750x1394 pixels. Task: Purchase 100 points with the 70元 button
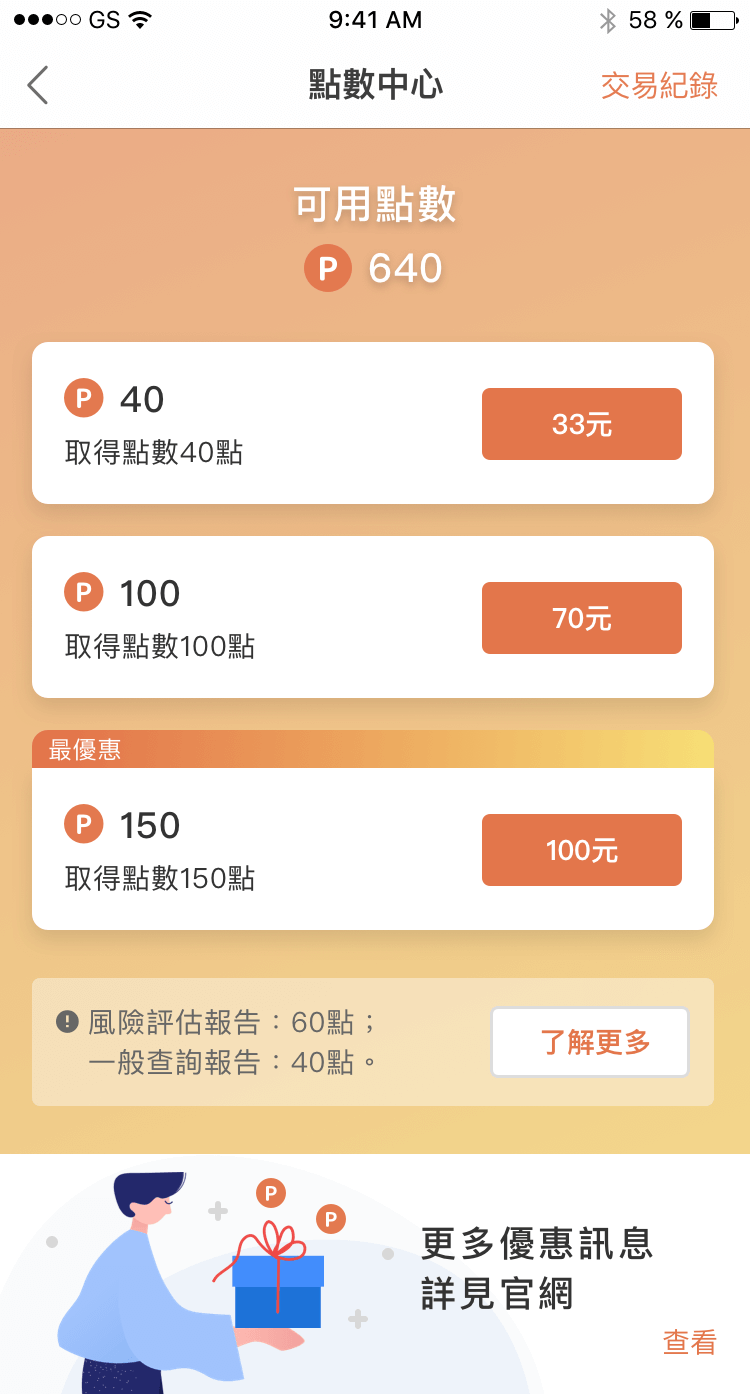click(581, 618)
